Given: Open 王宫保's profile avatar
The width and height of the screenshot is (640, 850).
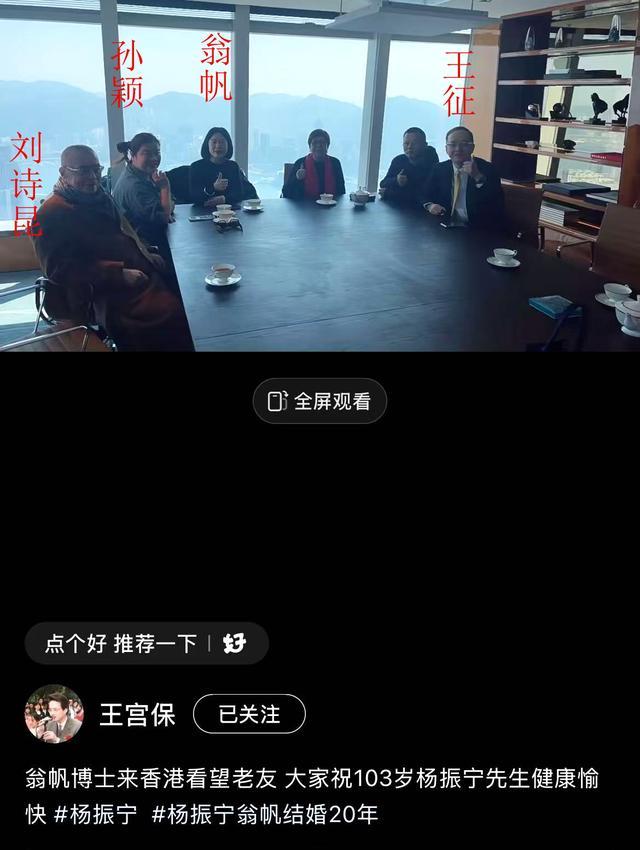Looking at the screenshot, I should [x=54, y=714].
